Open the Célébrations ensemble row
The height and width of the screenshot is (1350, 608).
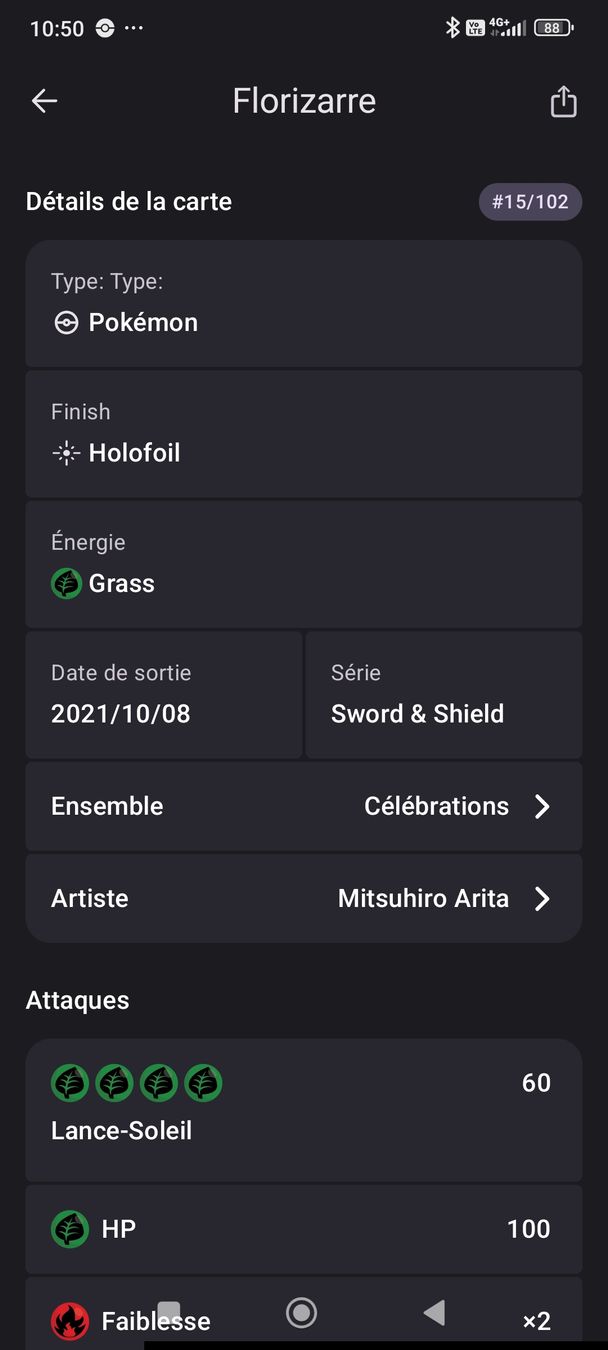click(x=304, y=806)
